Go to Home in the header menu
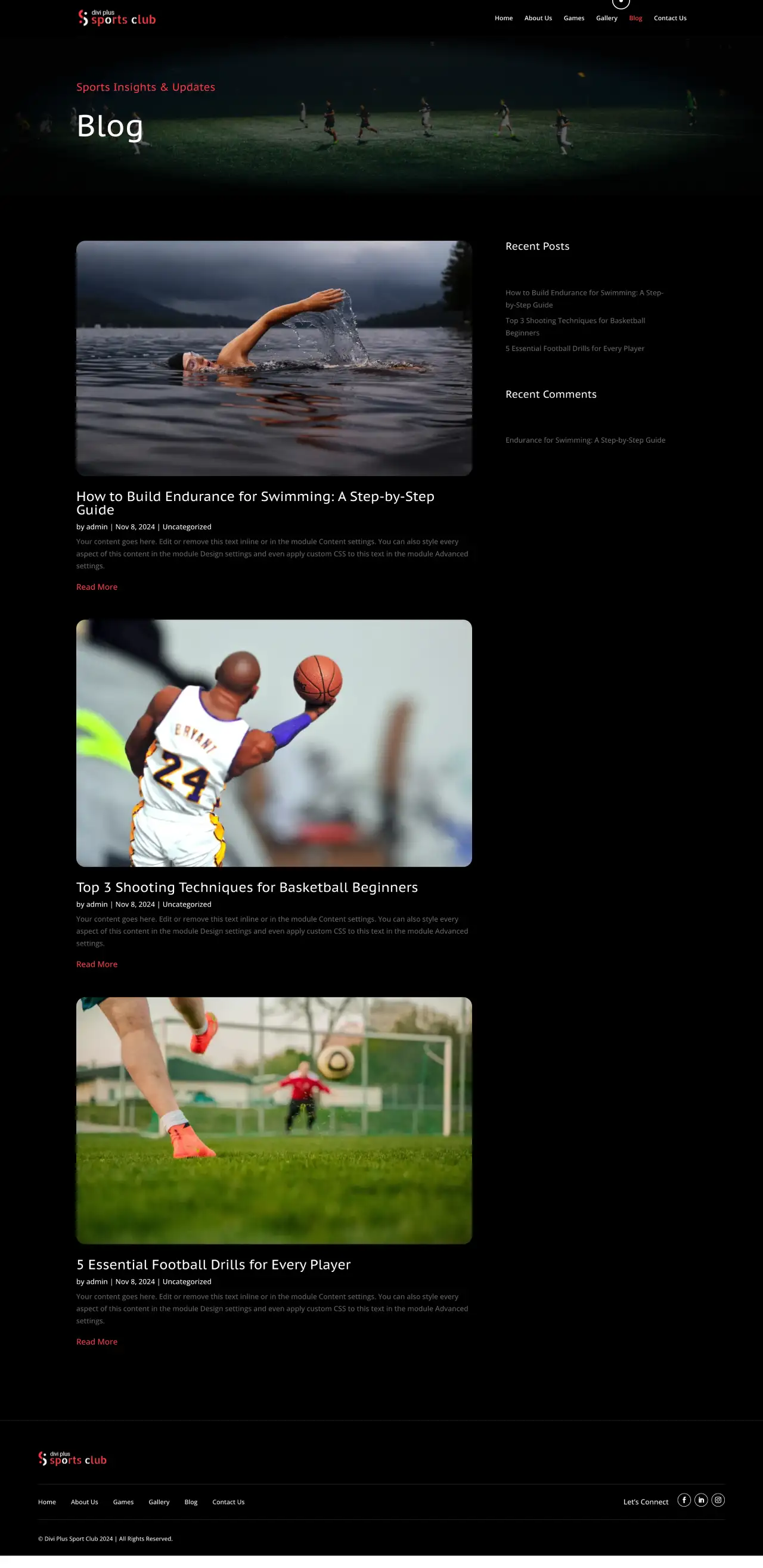The width and height of the screenshot is (763, 1568). [503, 18]
